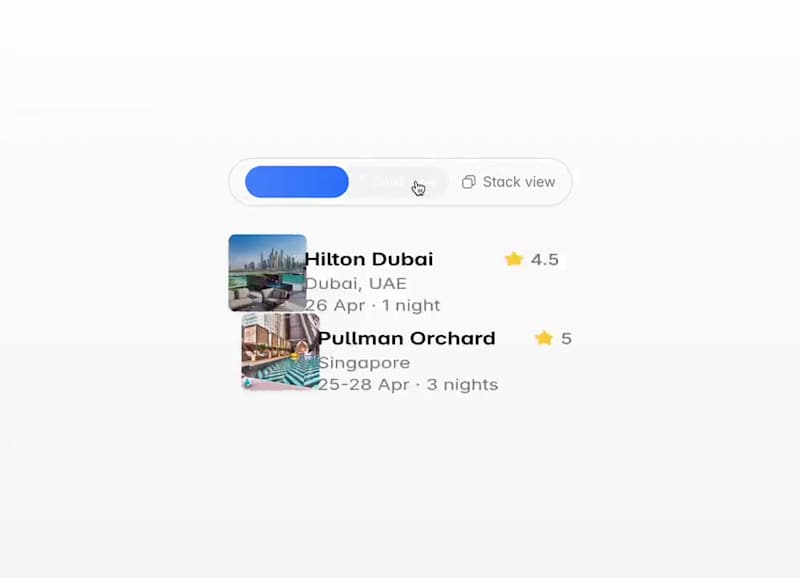
Task: Select the blue highlighted view segment
Action: click(x=296, y=182)
